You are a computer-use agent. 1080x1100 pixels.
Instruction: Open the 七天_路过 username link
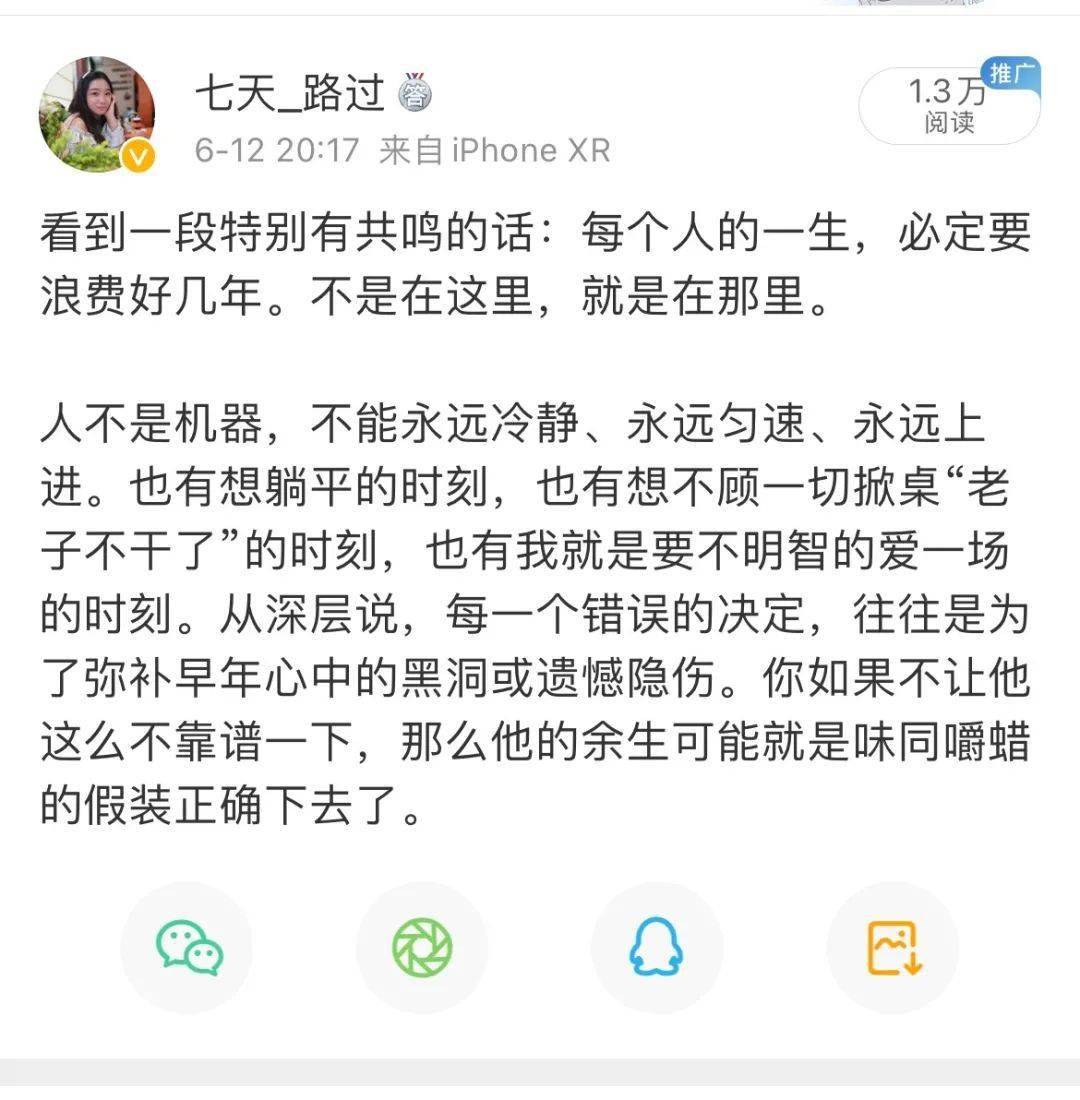click(x=291, y=94)
